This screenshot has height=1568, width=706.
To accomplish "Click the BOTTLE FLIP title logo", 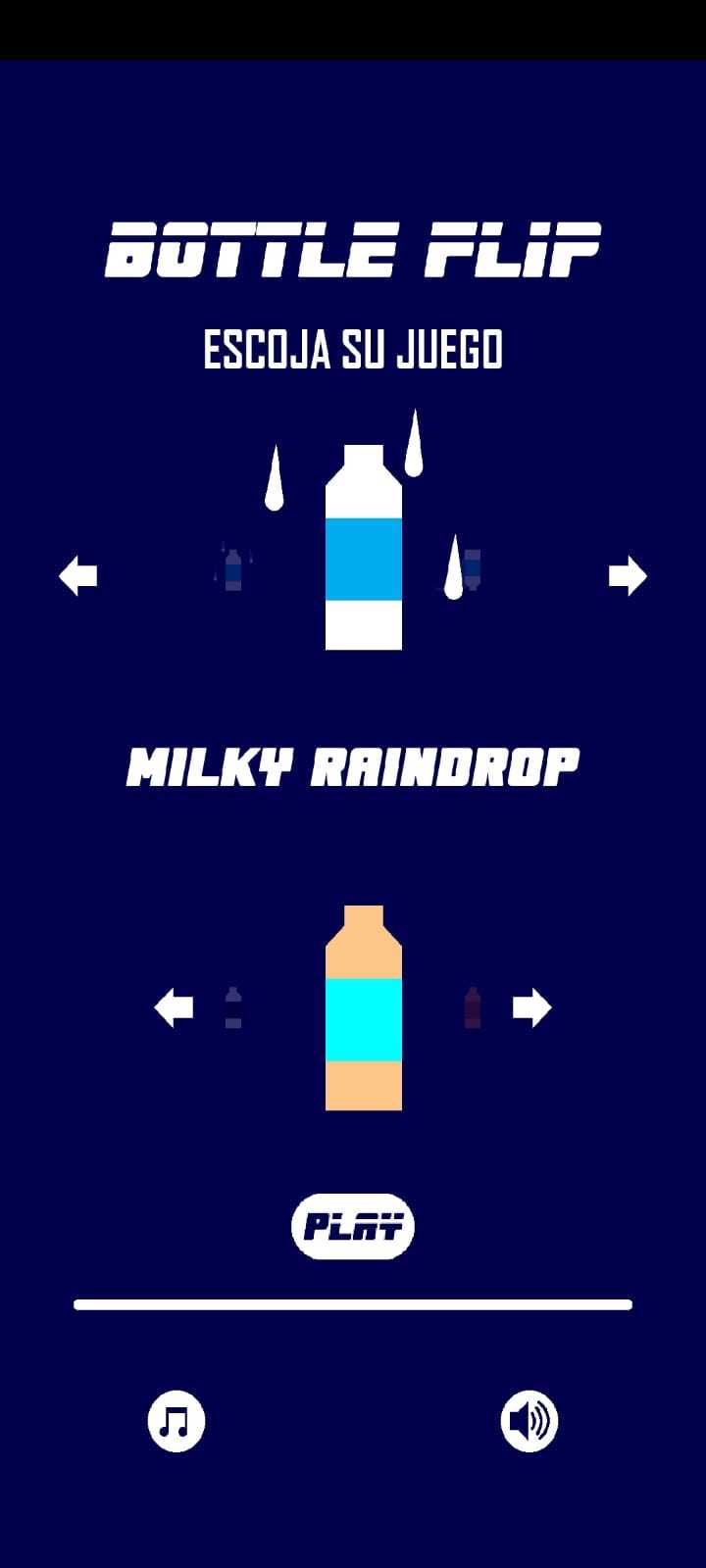I will tap(353, 248).
